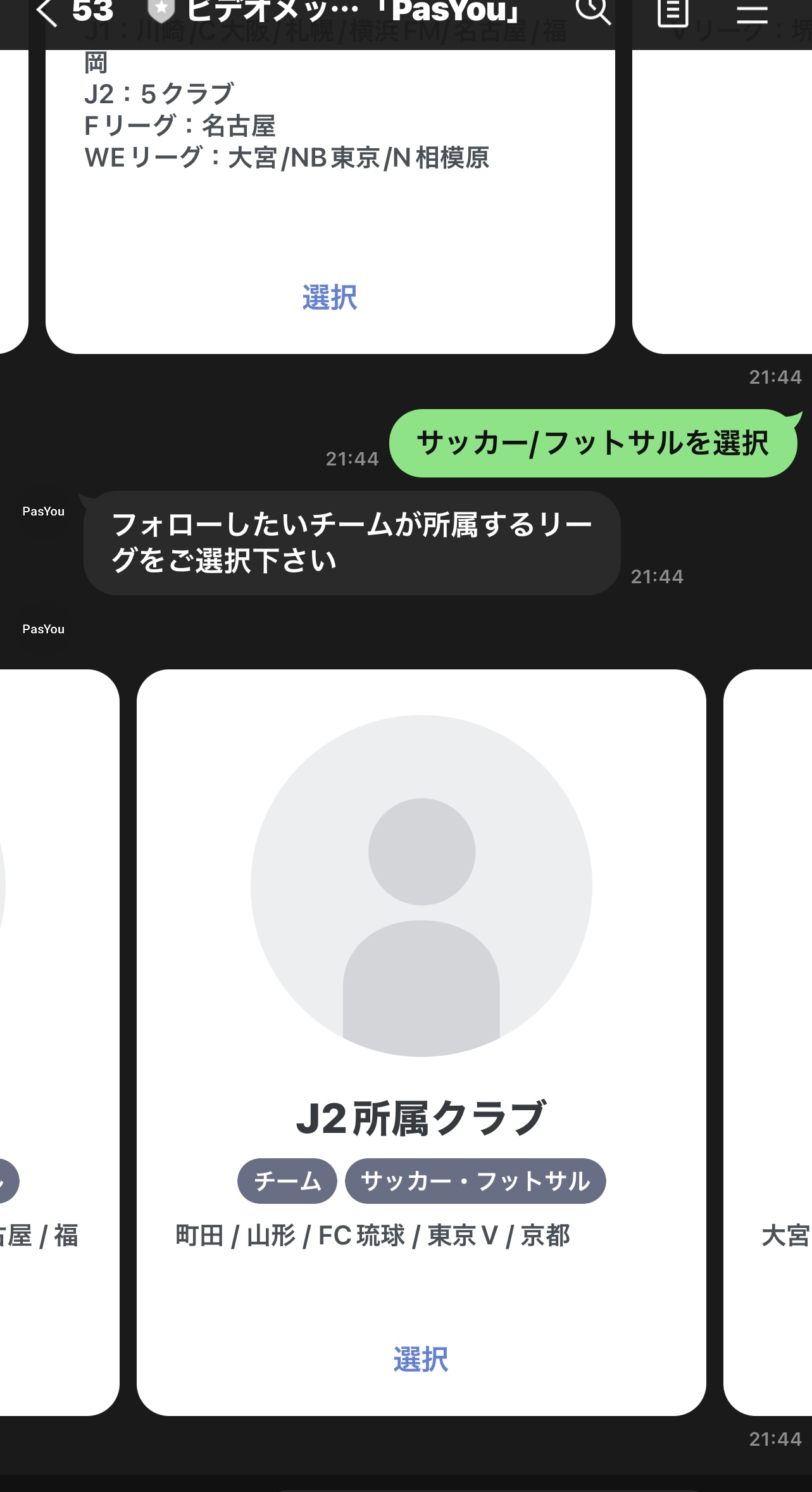This screenshot has width=812, height=1492.
Task: Open PasYou avatar beside the league prompt
Action: pos(43,511)
